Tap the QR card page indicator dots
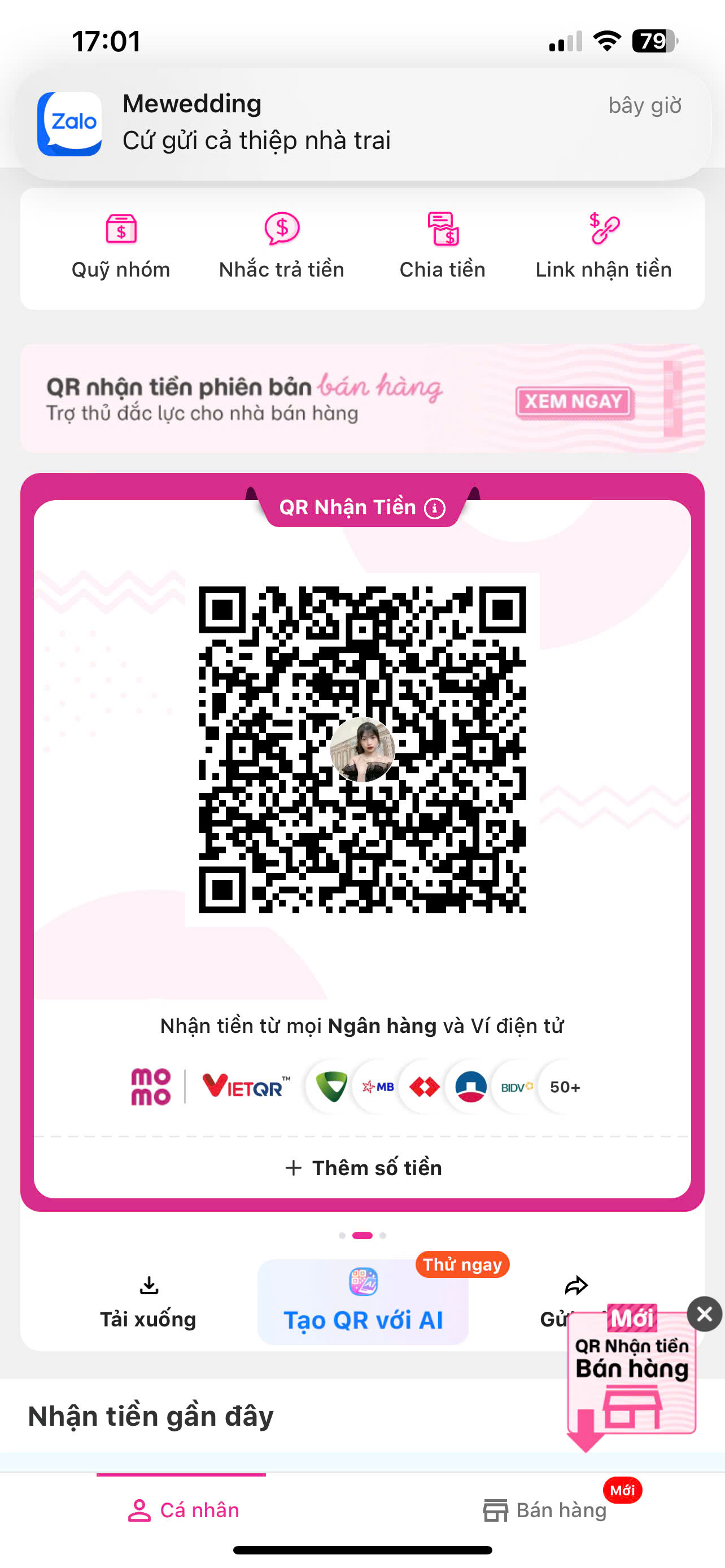The width and height of the screenshot is (725, 1568). click(362, 1235)
